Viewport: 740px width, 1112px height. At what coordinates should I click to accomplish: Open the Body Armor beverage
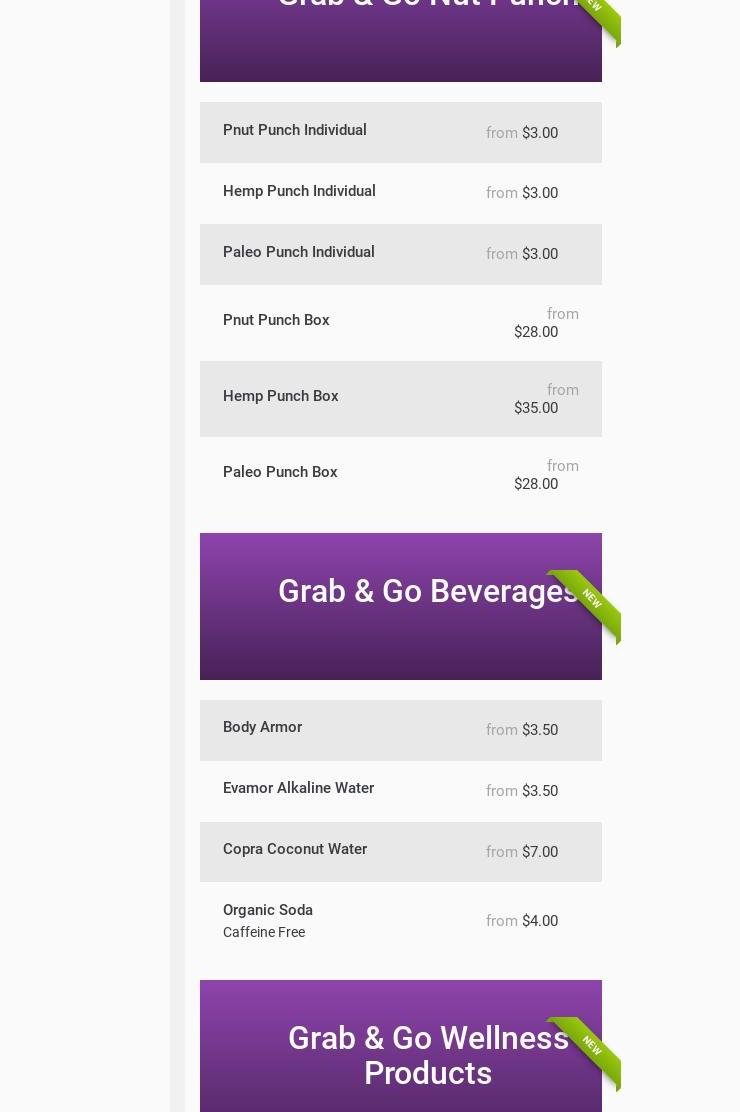point(262,728)
